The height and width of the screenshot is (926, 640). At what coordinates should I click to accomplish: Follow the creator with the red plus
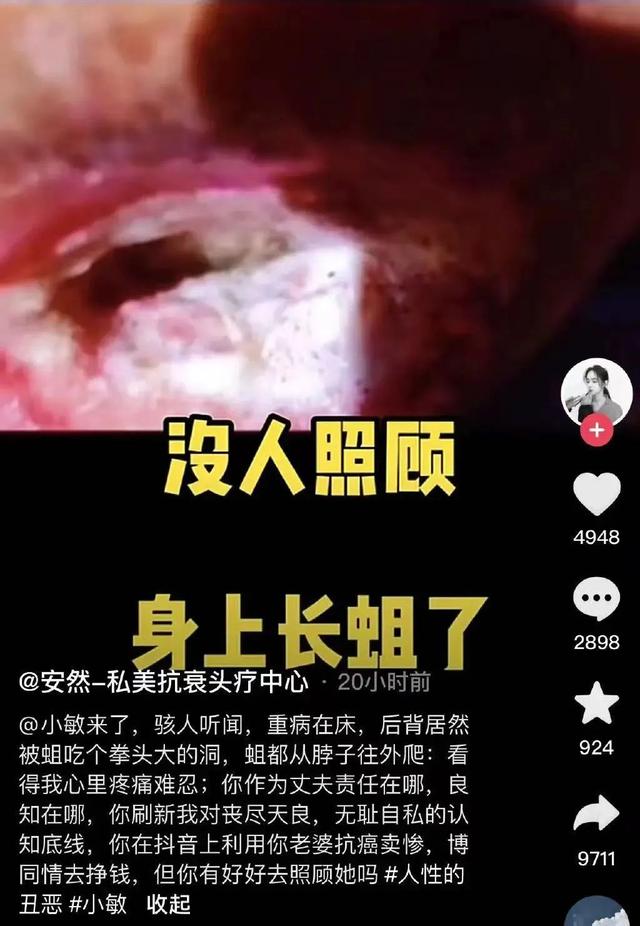596,431
